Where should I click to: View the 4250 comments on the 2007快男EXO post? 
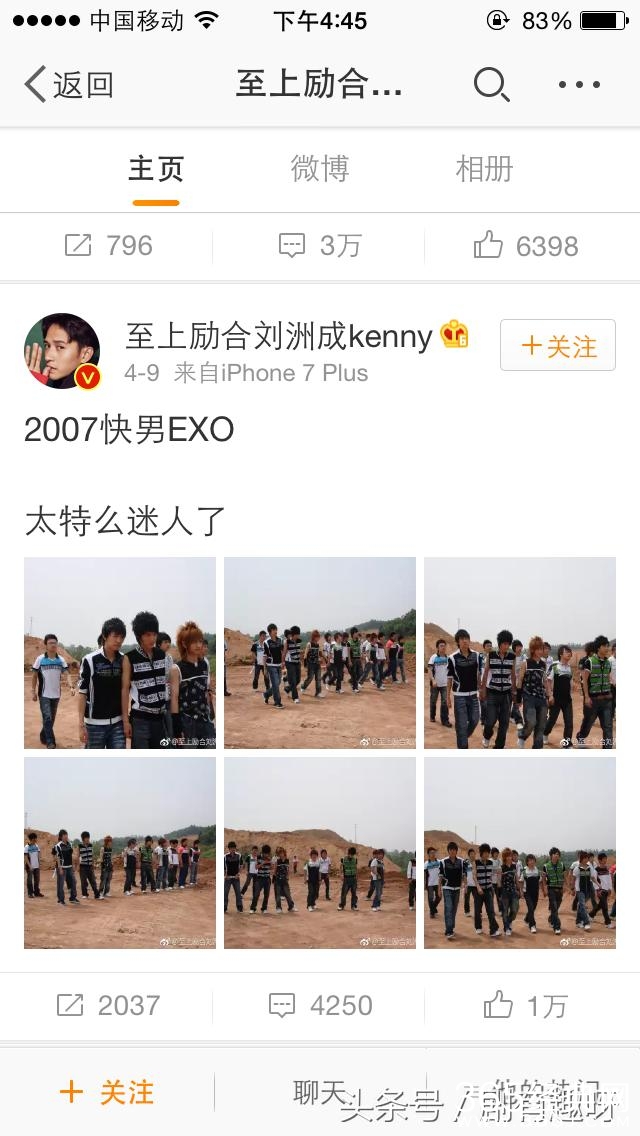pos(320,1005)
